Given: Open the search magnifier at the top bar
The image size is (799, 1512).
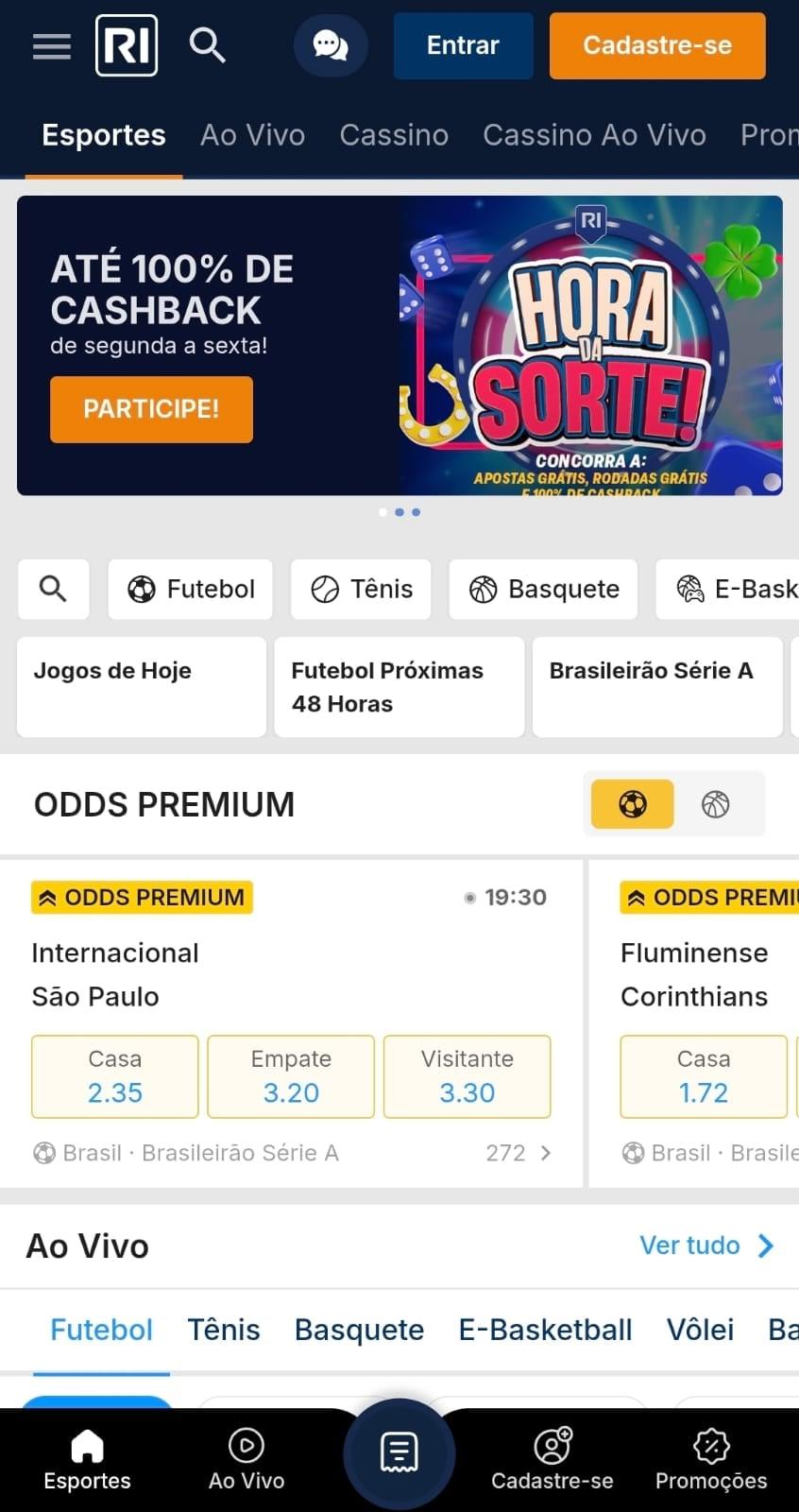Looking at the screenshot, I should [x=208, y=45].
